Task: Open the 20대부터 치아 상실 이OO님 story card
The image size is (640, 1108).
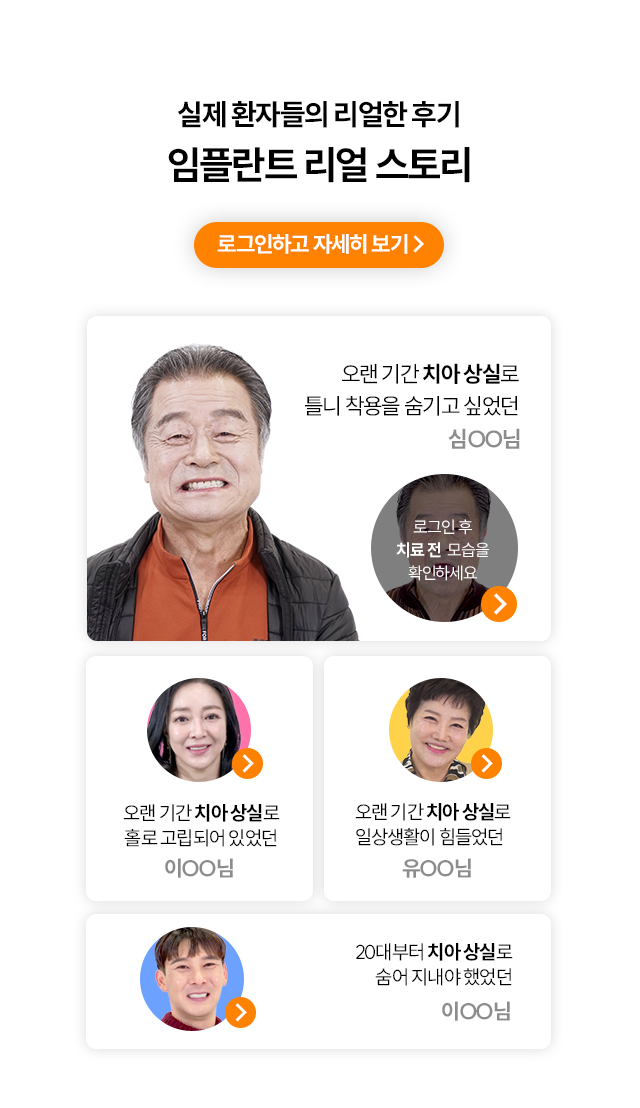Action: 318,981
